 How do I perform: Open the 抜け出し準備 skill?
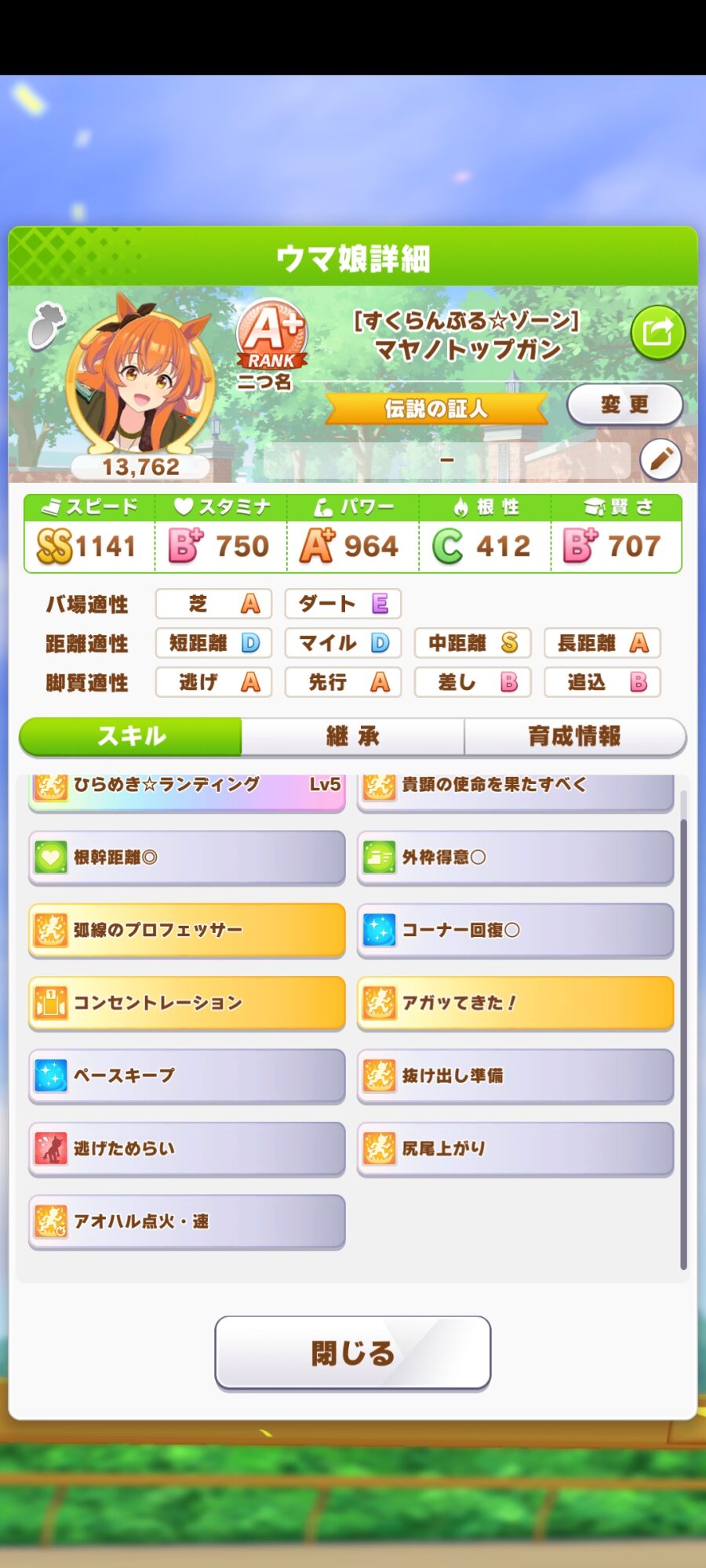(x=515, y=1076)
